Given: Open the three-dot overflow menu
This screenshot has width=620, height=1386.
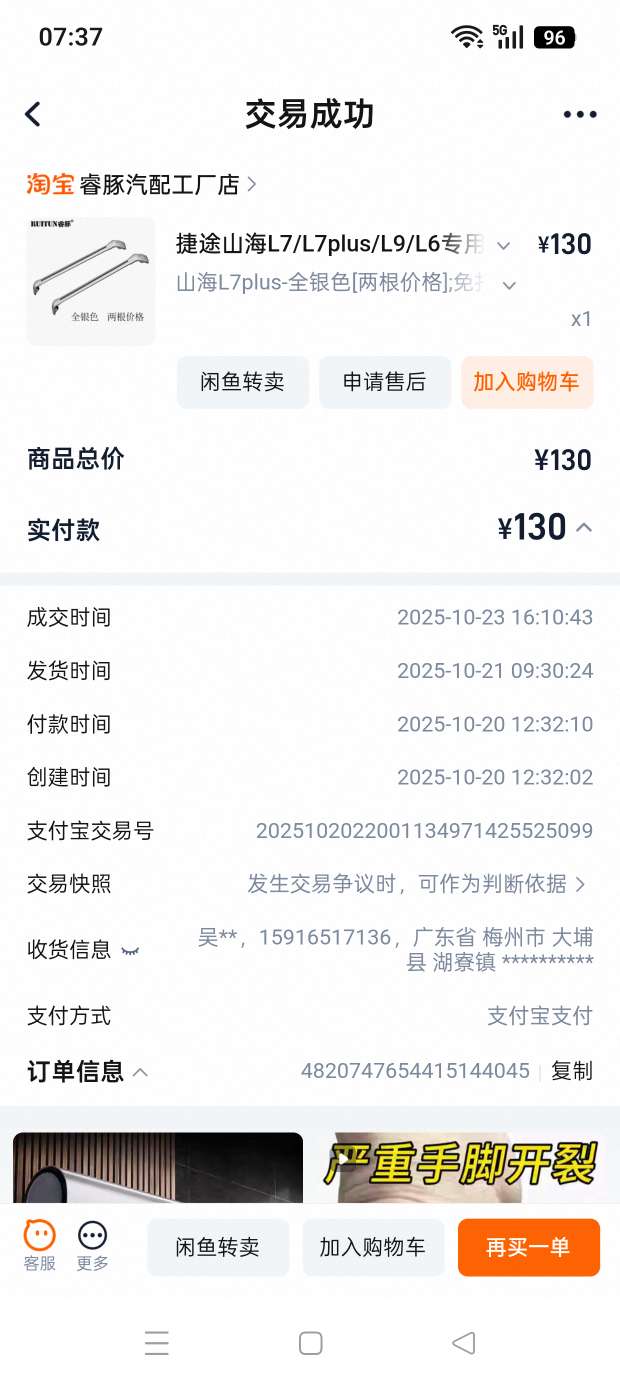Looking at the screenshot, I should (x=580, y=115).
